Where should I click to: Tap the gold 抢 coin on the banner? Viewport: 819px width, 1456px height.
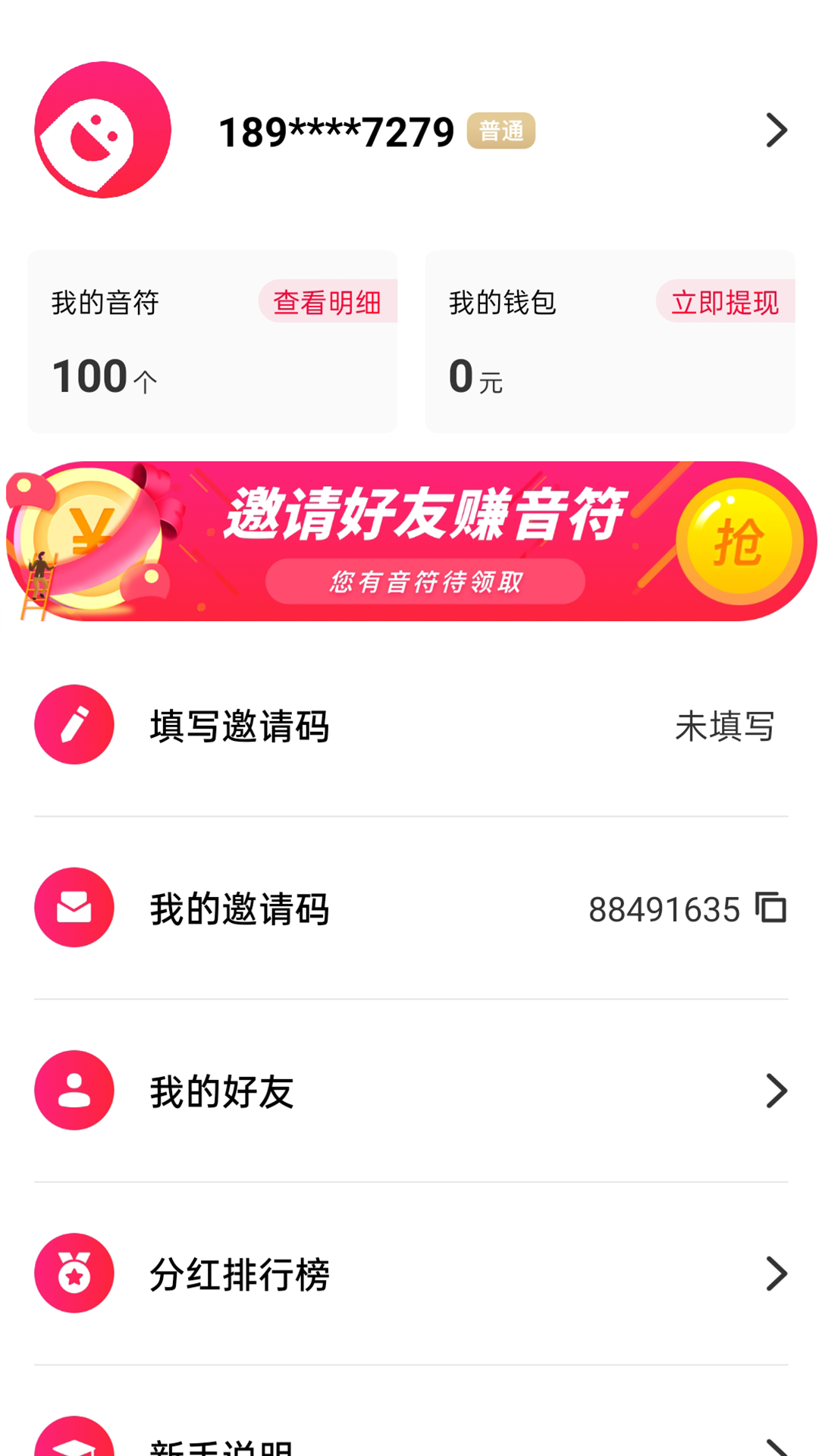(739, 540)
